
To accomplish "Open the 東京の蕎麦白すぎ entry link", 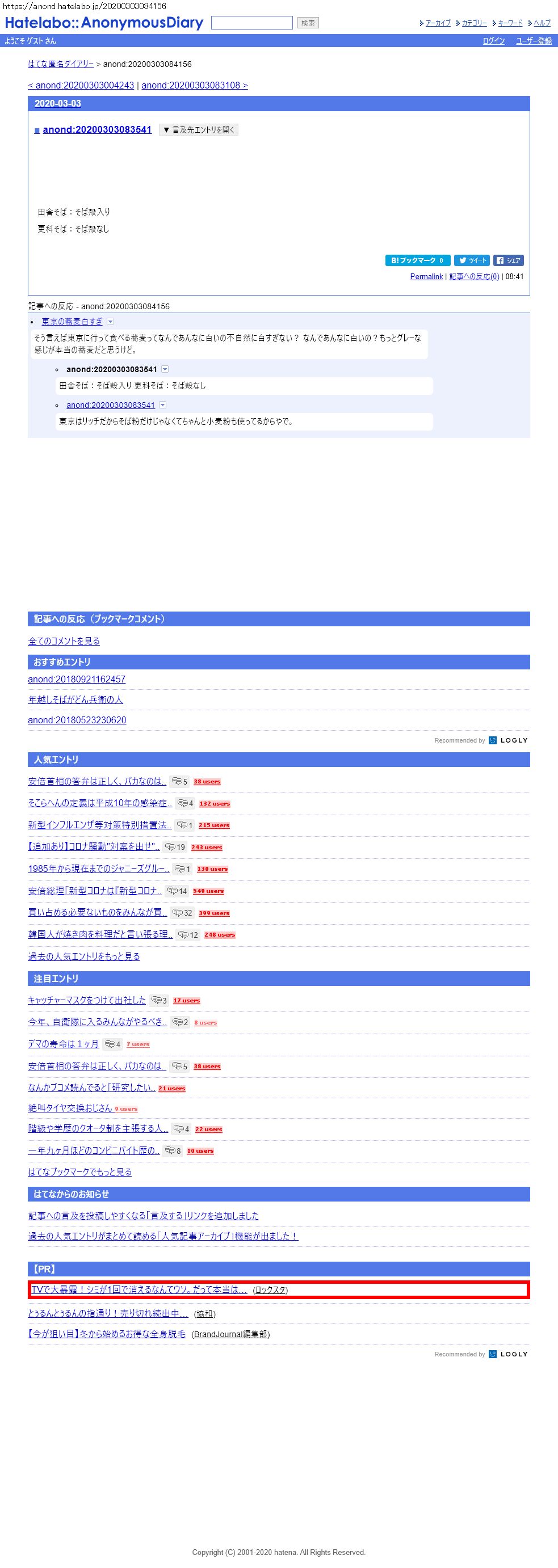I will (x=72, y=322).
